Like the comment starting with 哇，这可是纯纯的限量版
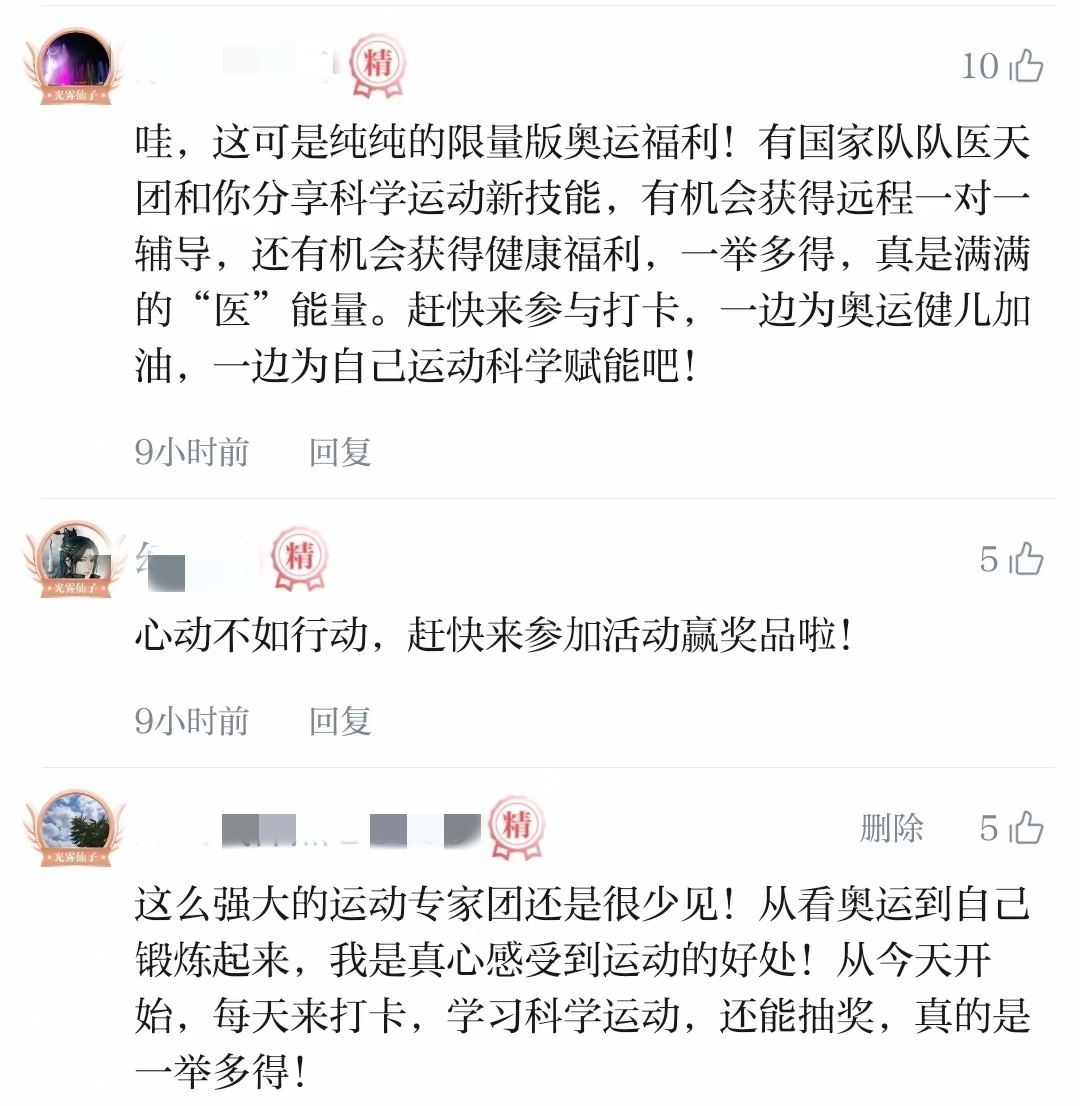 pos(1025,67)
